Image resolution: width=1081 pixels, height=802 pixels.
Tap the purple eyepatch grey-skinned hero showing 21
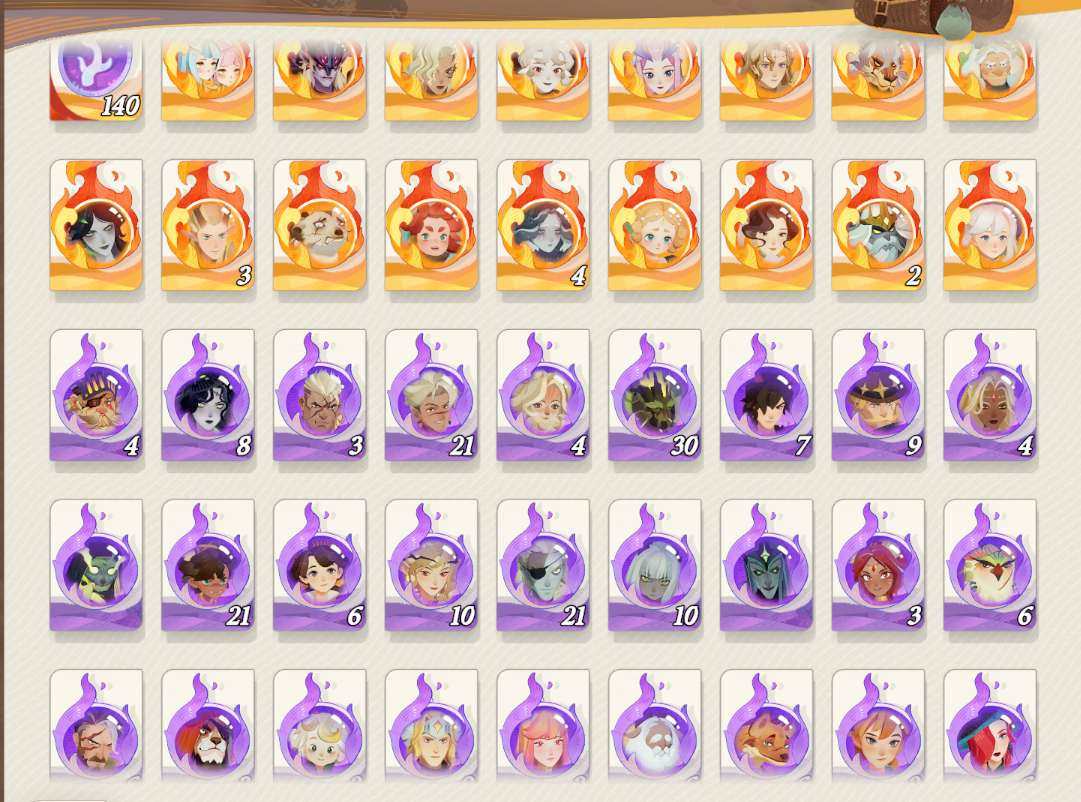pyautogui.click(x=543, y=565)
